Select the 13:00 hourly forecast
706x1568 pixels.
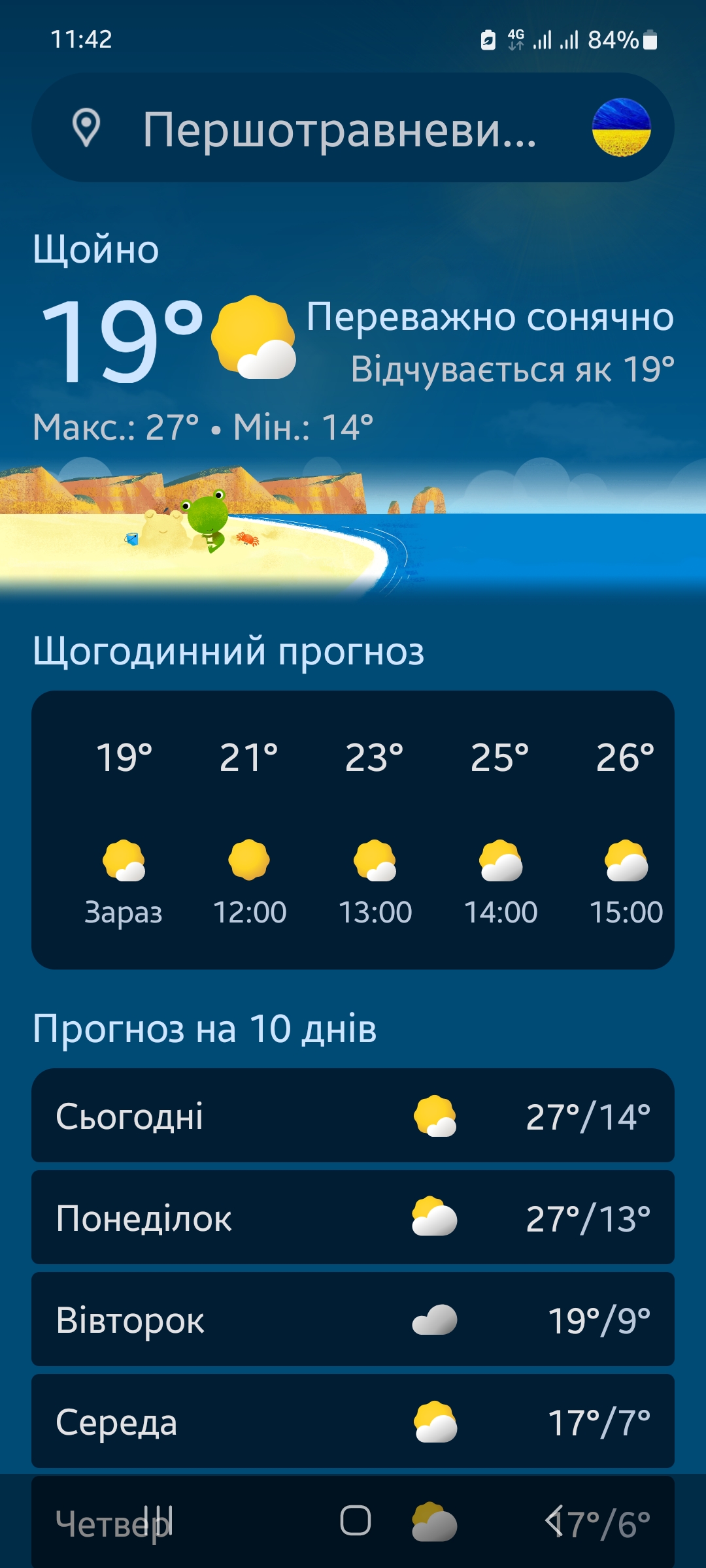tap(375, 831)
